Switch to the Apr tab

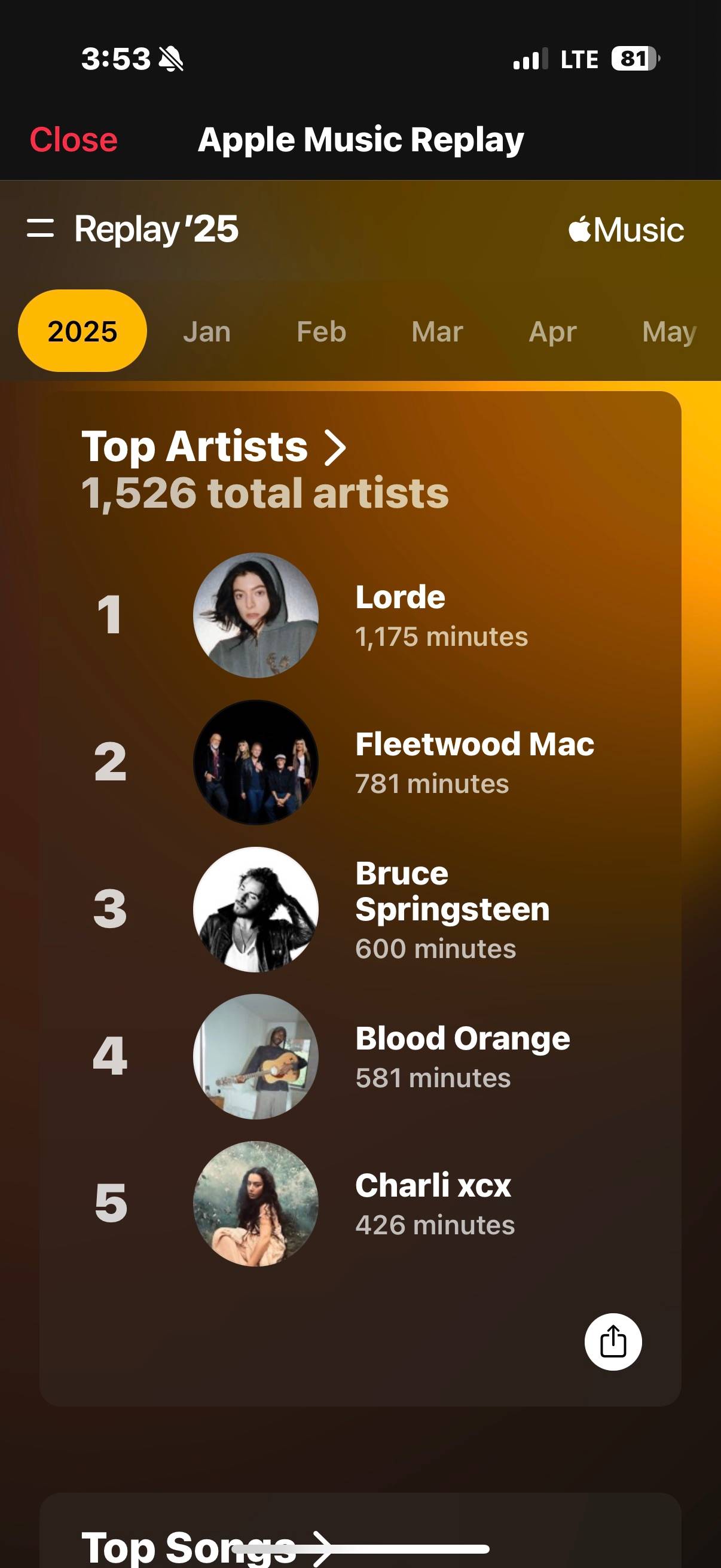[552, 332]
